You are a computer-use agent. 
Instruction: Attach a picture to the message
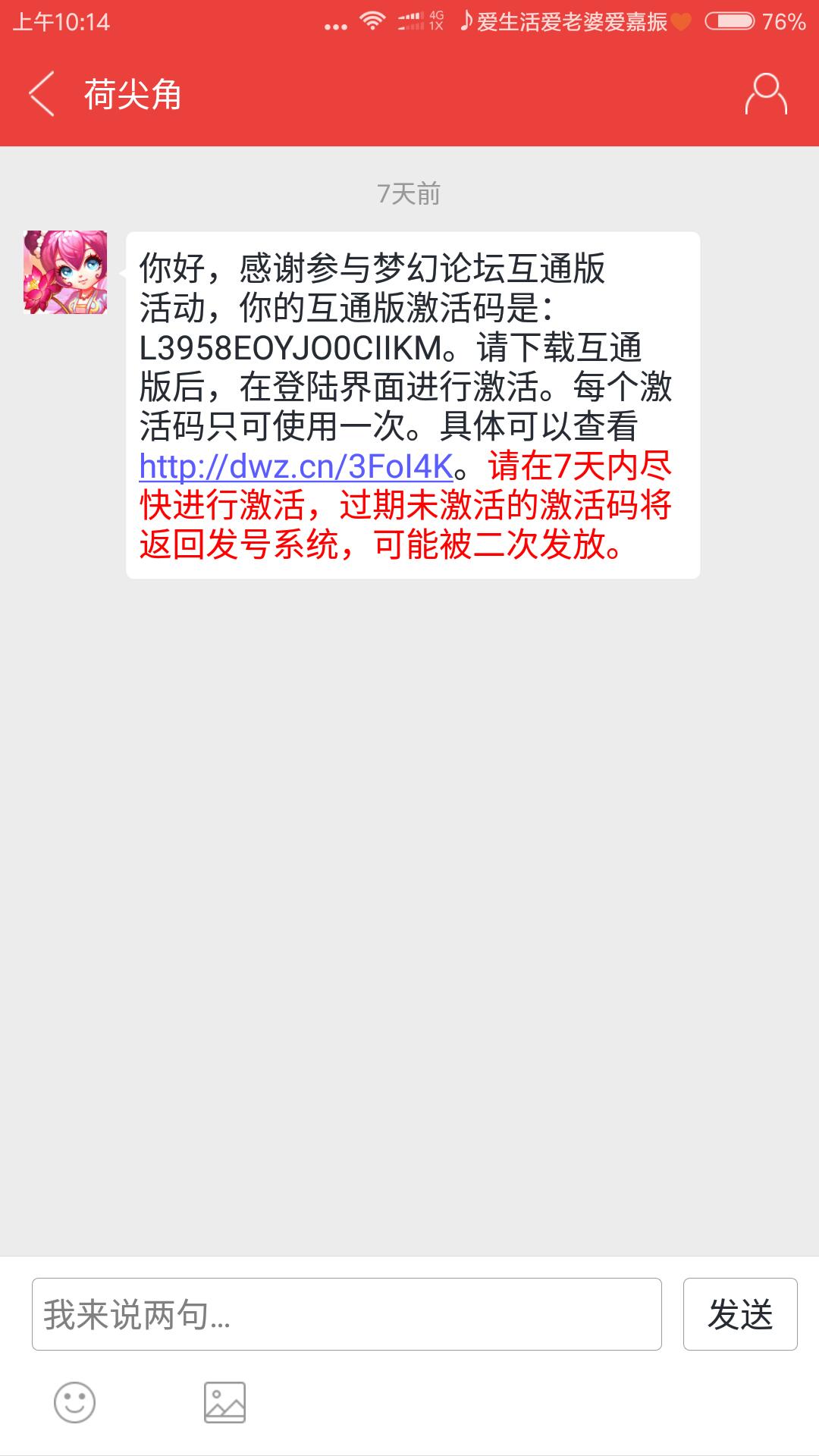[224, 1402]
